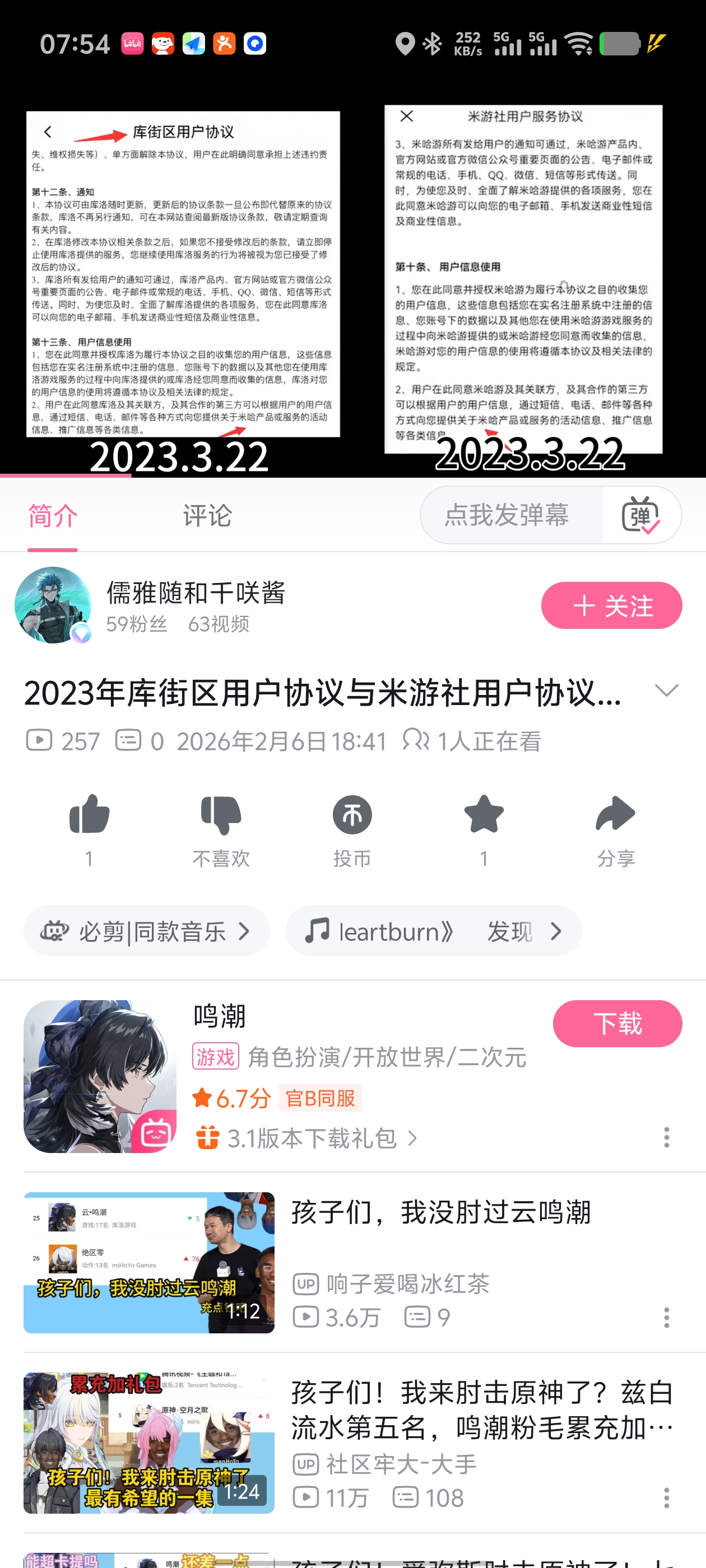The height and width of the screenshot is (1568, 706).
Task: Mark video as 不喜欢
Action: (x=221, y=816)
